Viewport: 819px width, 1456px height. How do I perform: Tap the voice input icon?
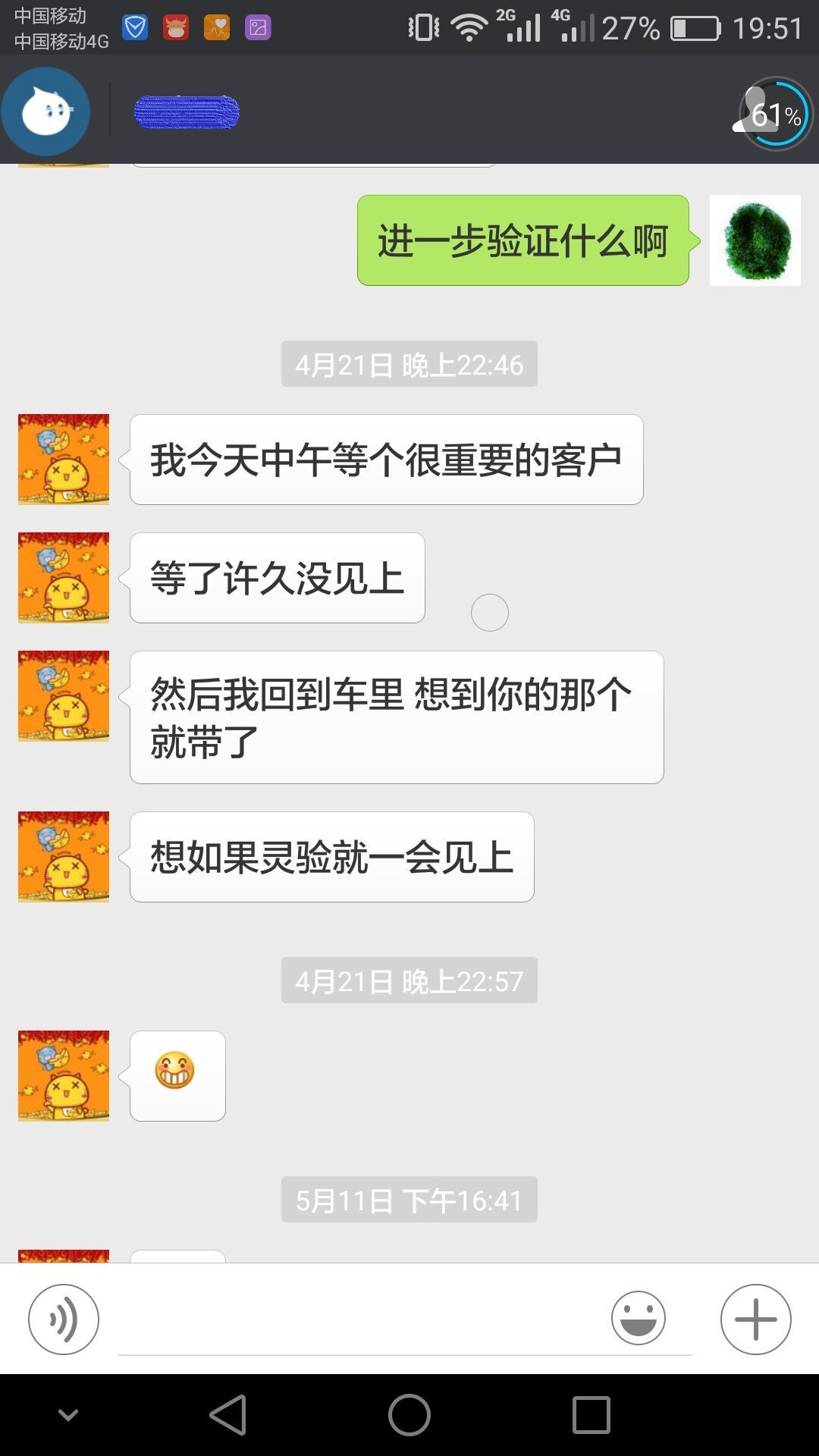pos(64,1319)
